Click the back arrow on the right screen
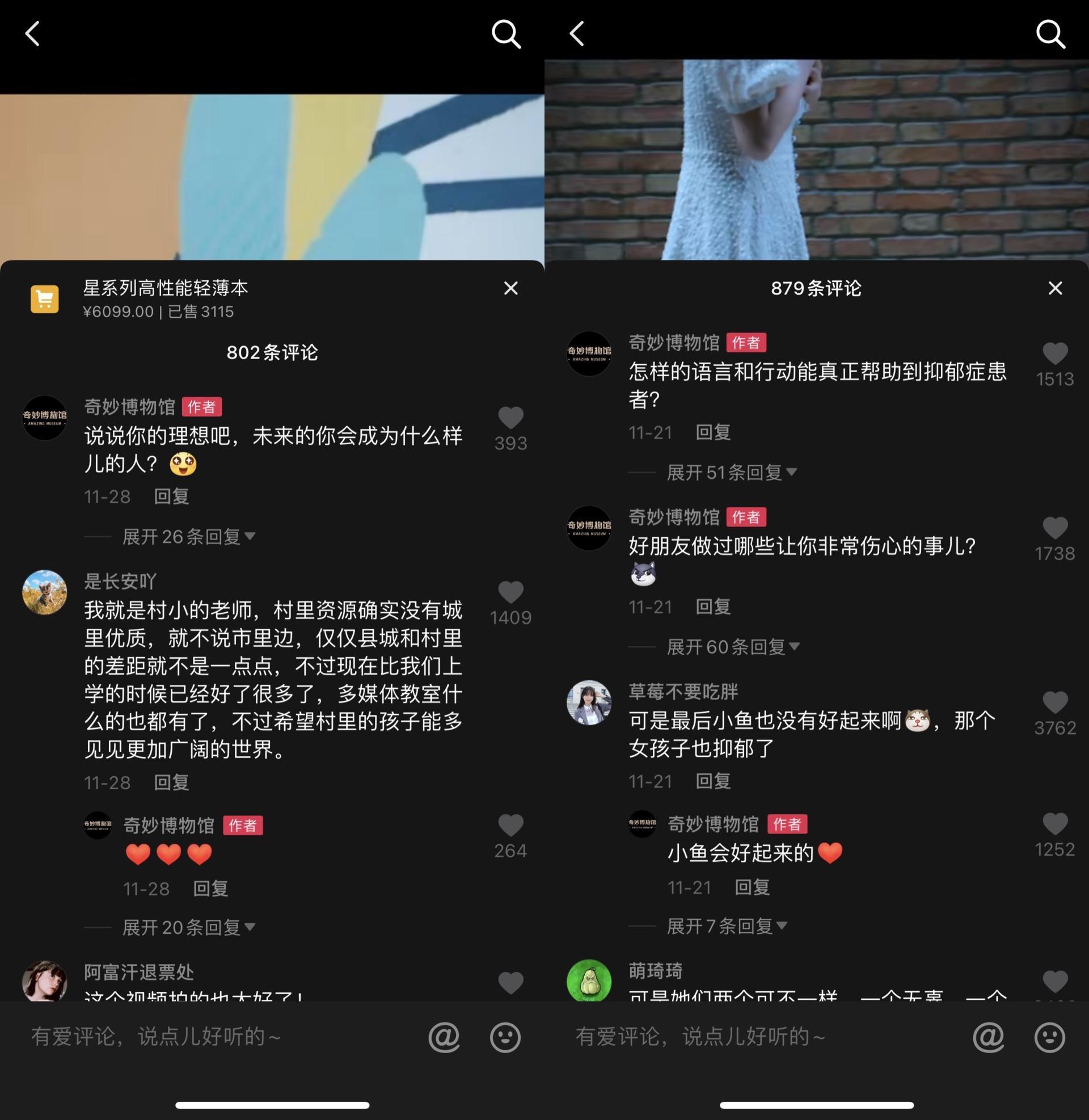 576,33
